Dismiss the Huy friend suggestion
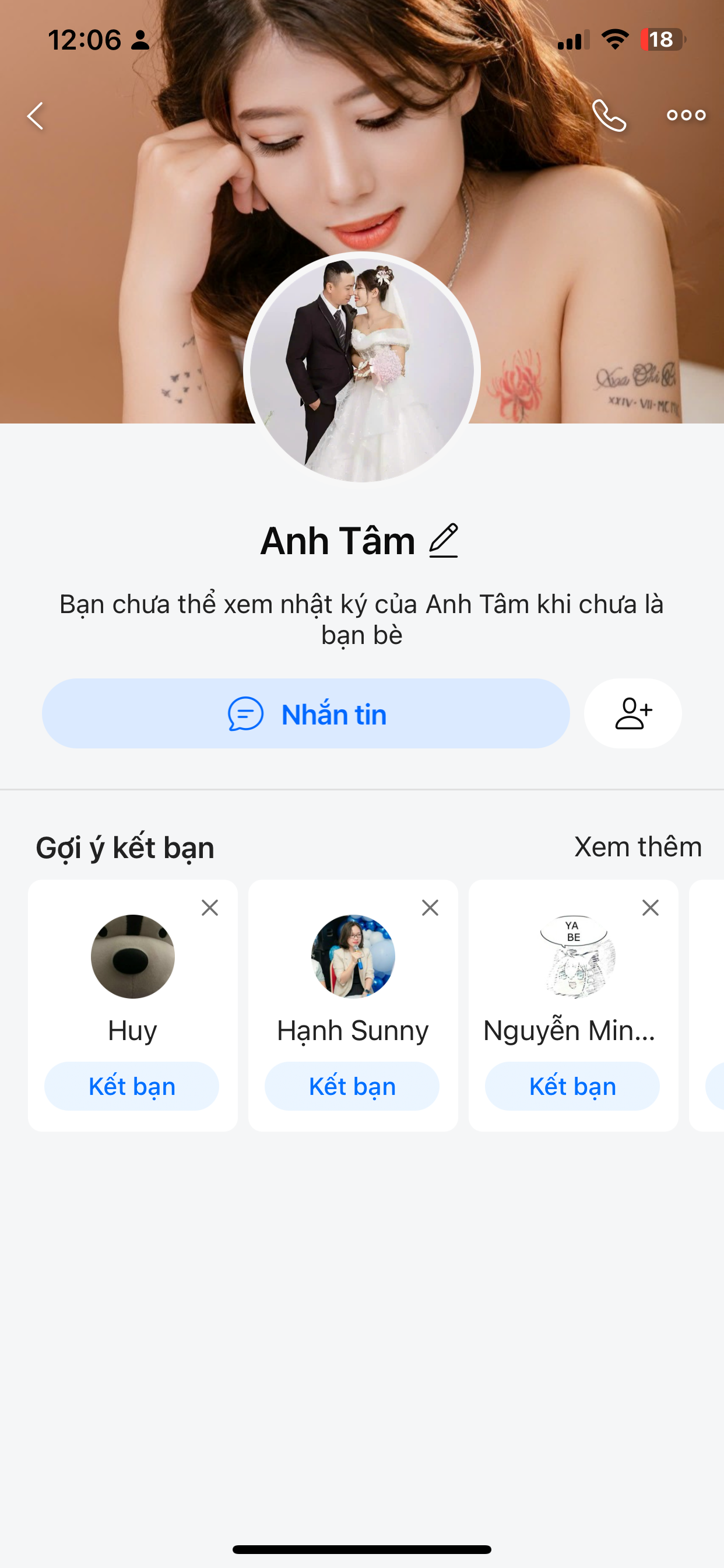724x1568 pixels. [210, 908]
